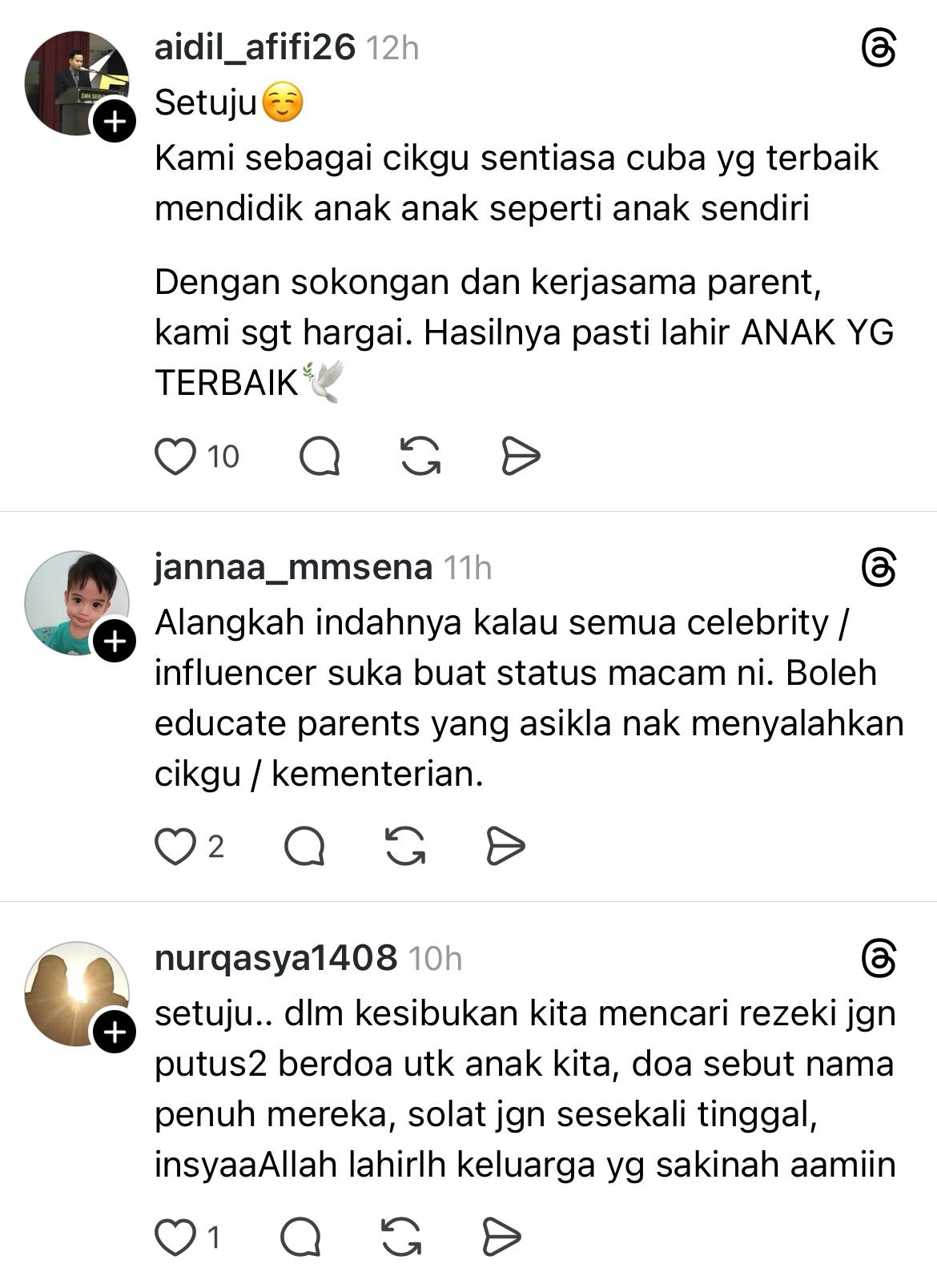Image resolution: width=937 pixels, height=1288 pixels.
Task: Follow jannaa_mmsena via plus badge
Action: (115, 642)
